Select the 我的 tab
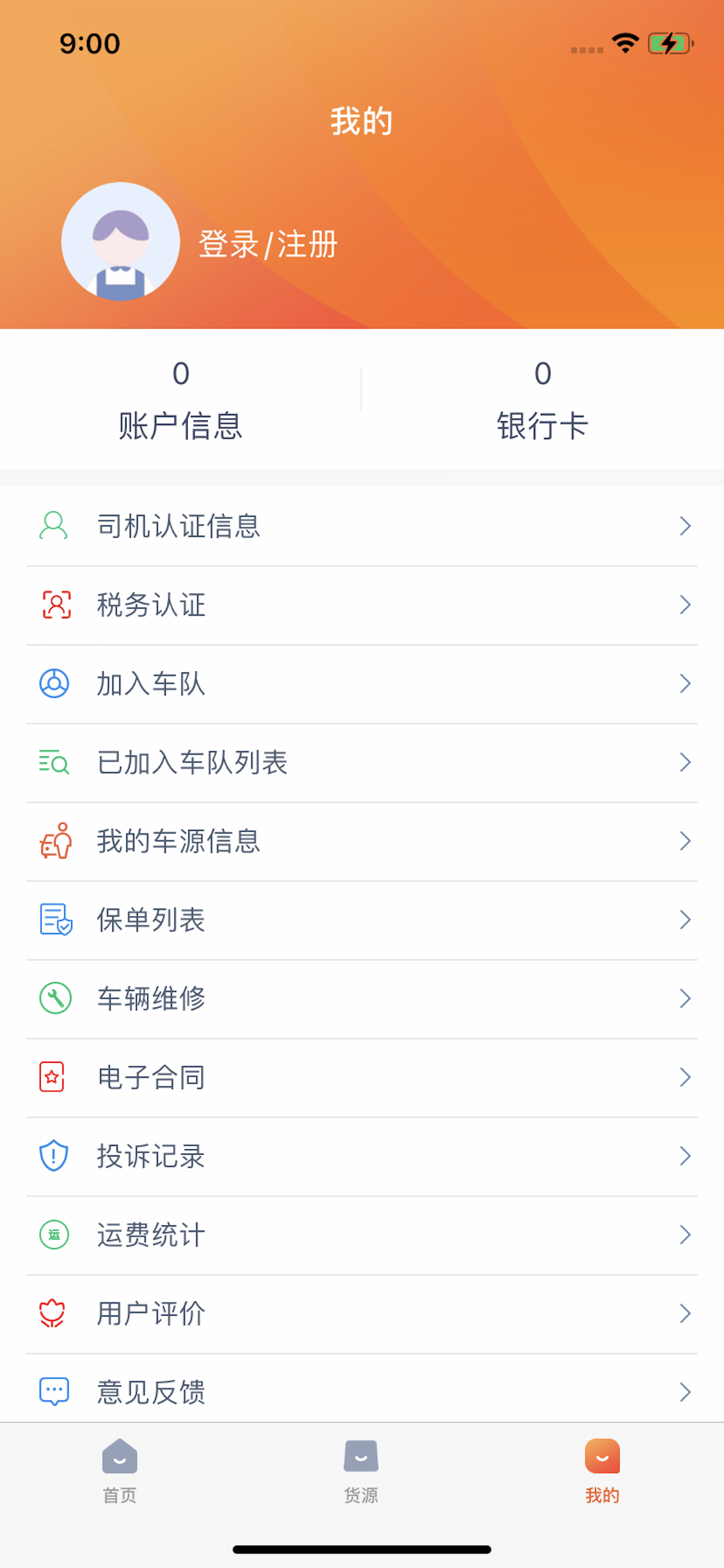 click(602, 1471)
